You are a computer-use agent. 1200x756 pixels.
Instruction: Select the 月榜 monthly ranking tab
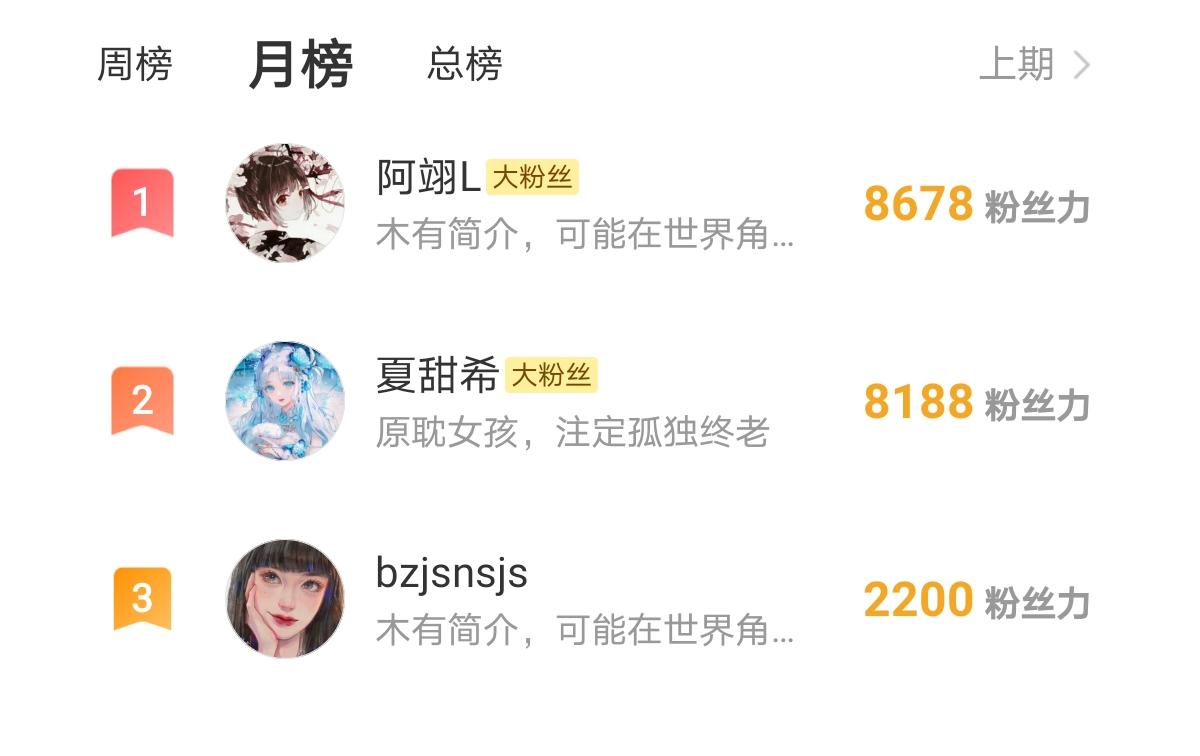click(x=300, y=66)
